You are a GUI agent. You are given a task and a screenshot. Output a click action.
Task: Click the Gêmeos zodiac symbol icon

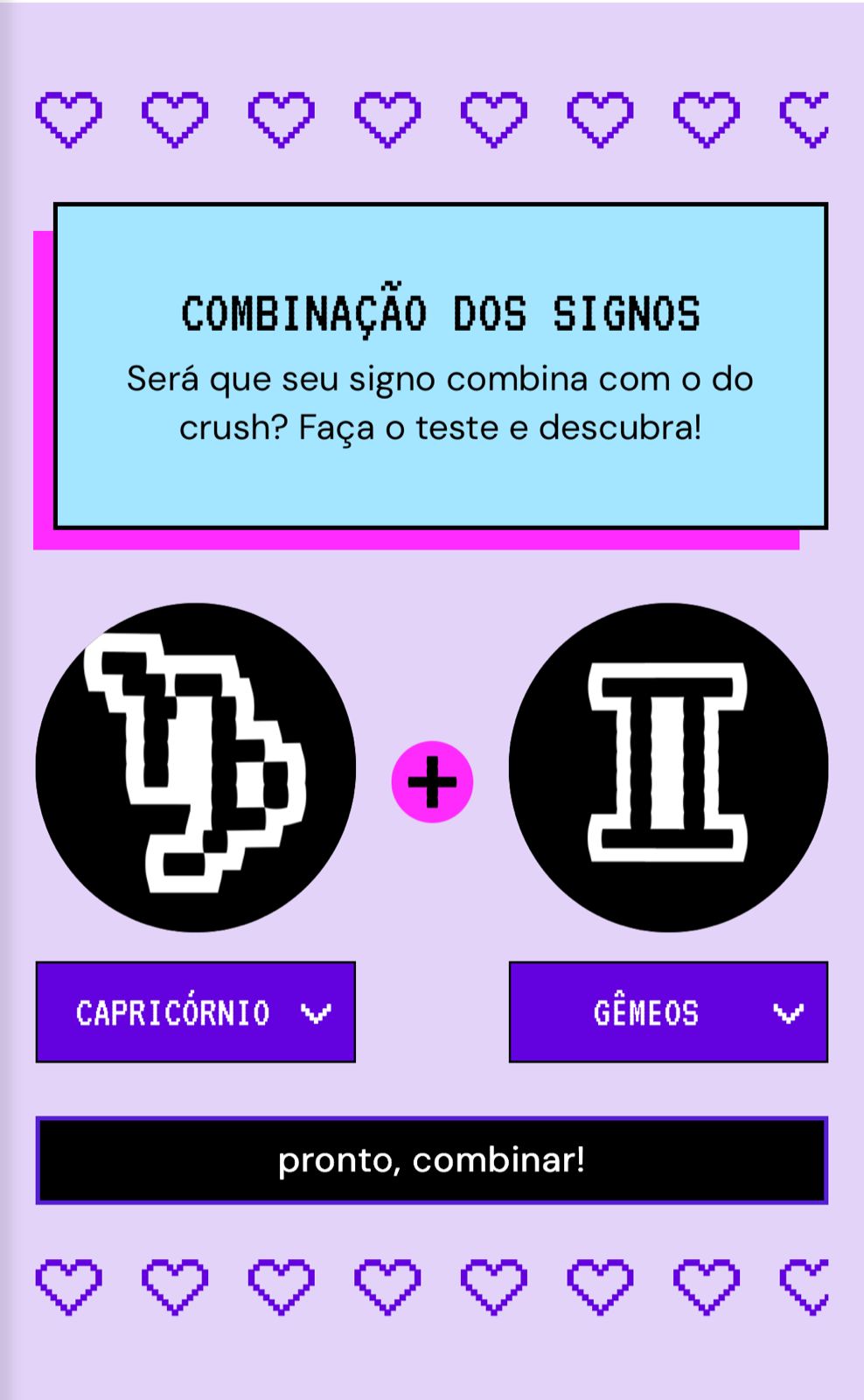[x=669, y=766]
